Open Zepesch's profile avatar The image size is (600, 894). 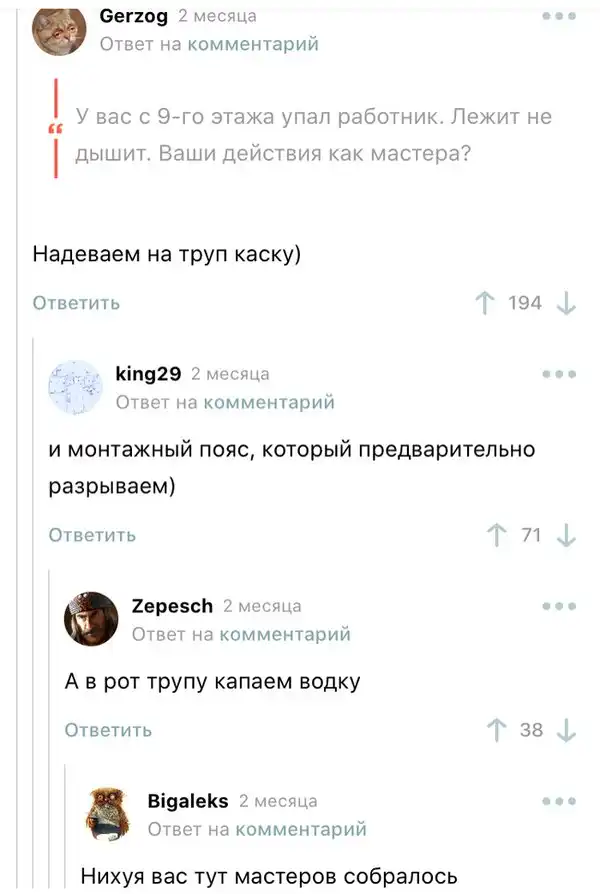[x=92, y=619]
